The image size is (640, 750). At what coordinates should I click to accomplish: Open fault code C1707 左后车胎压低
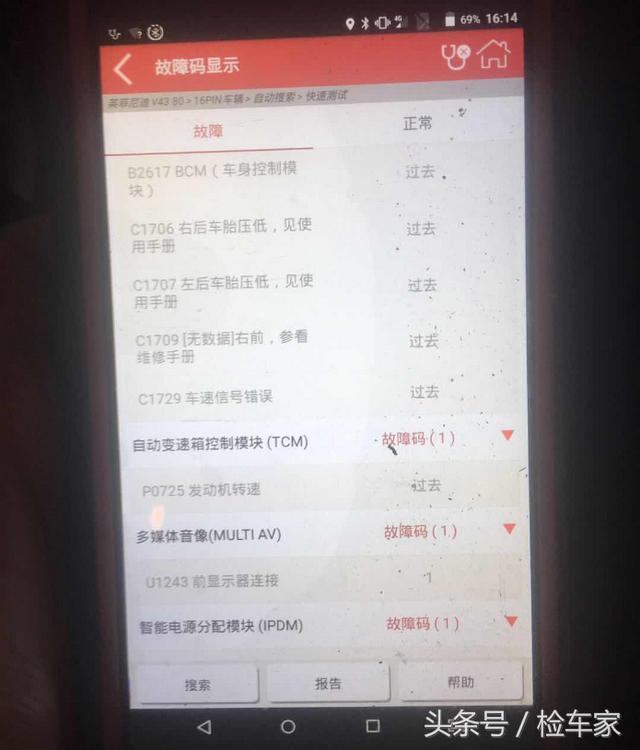[x=223, y=290]
